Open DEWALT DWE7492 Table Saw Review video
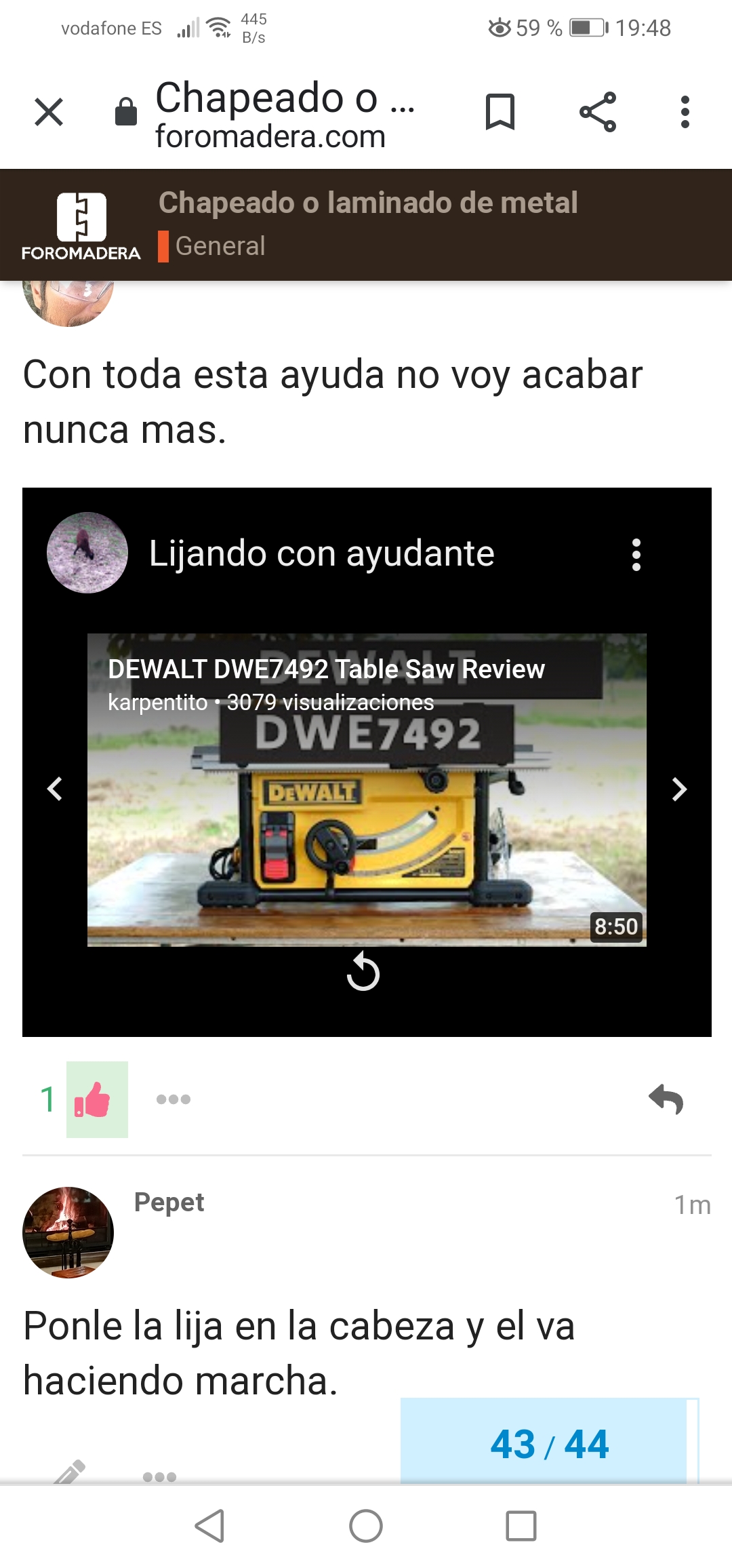This screenshot has width=732, height=1568. pos(366,789)
